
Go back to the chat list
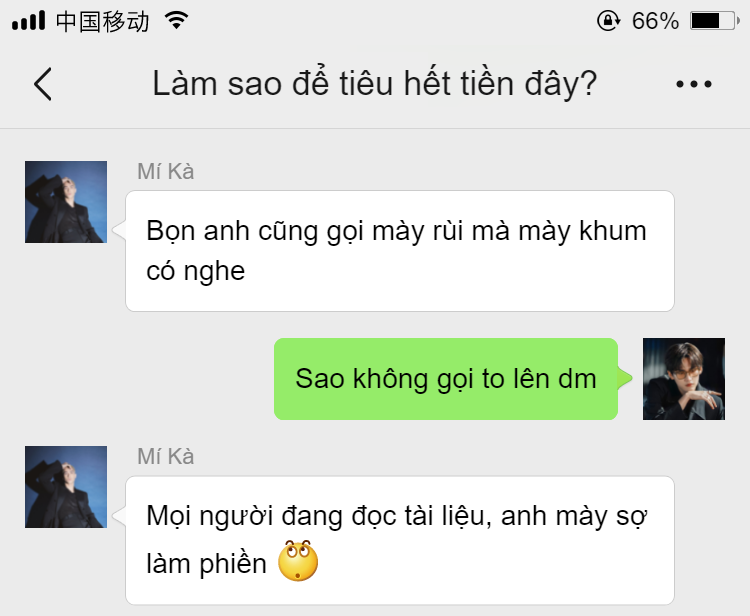[x=42, y=85]
